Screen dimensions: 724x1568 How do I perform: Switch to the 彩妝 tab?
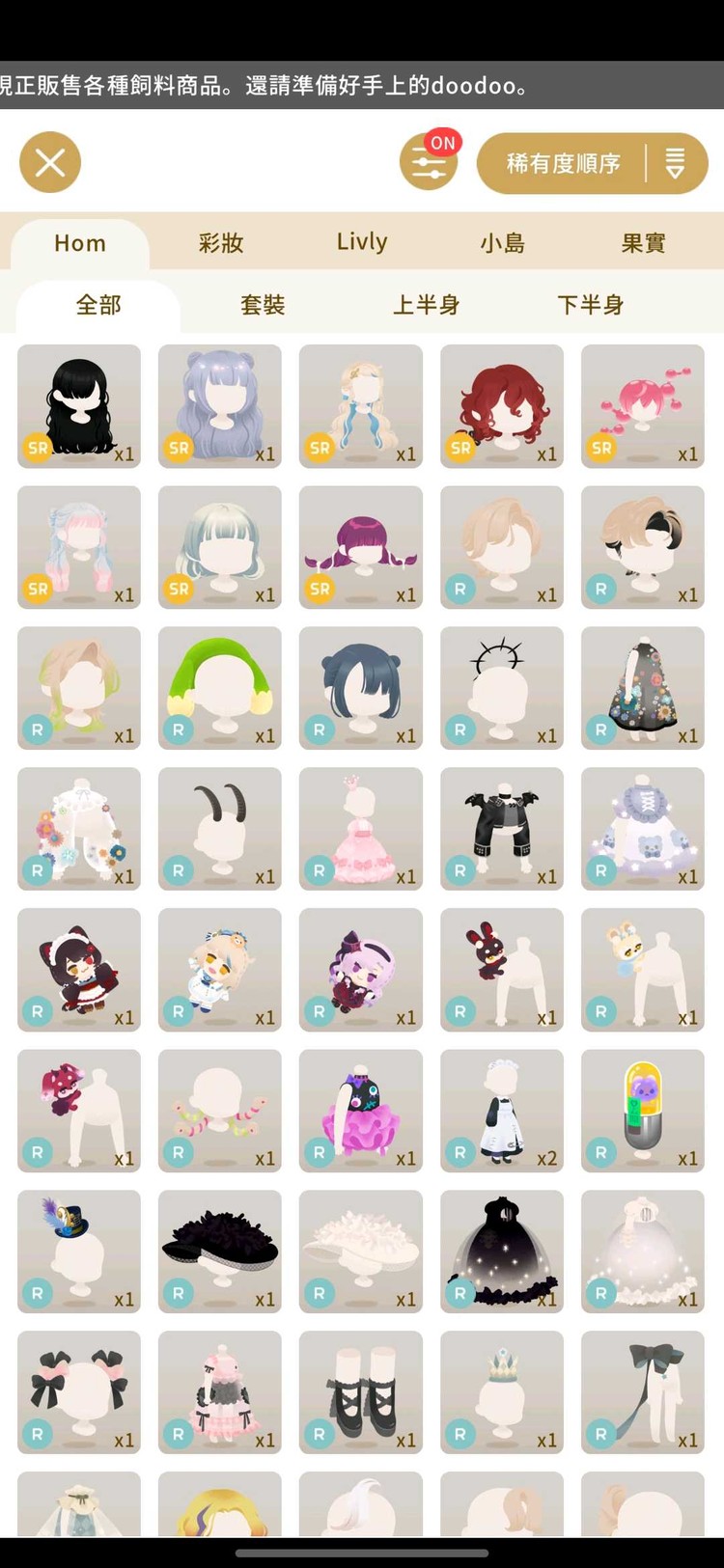click(x=220, y=242)
